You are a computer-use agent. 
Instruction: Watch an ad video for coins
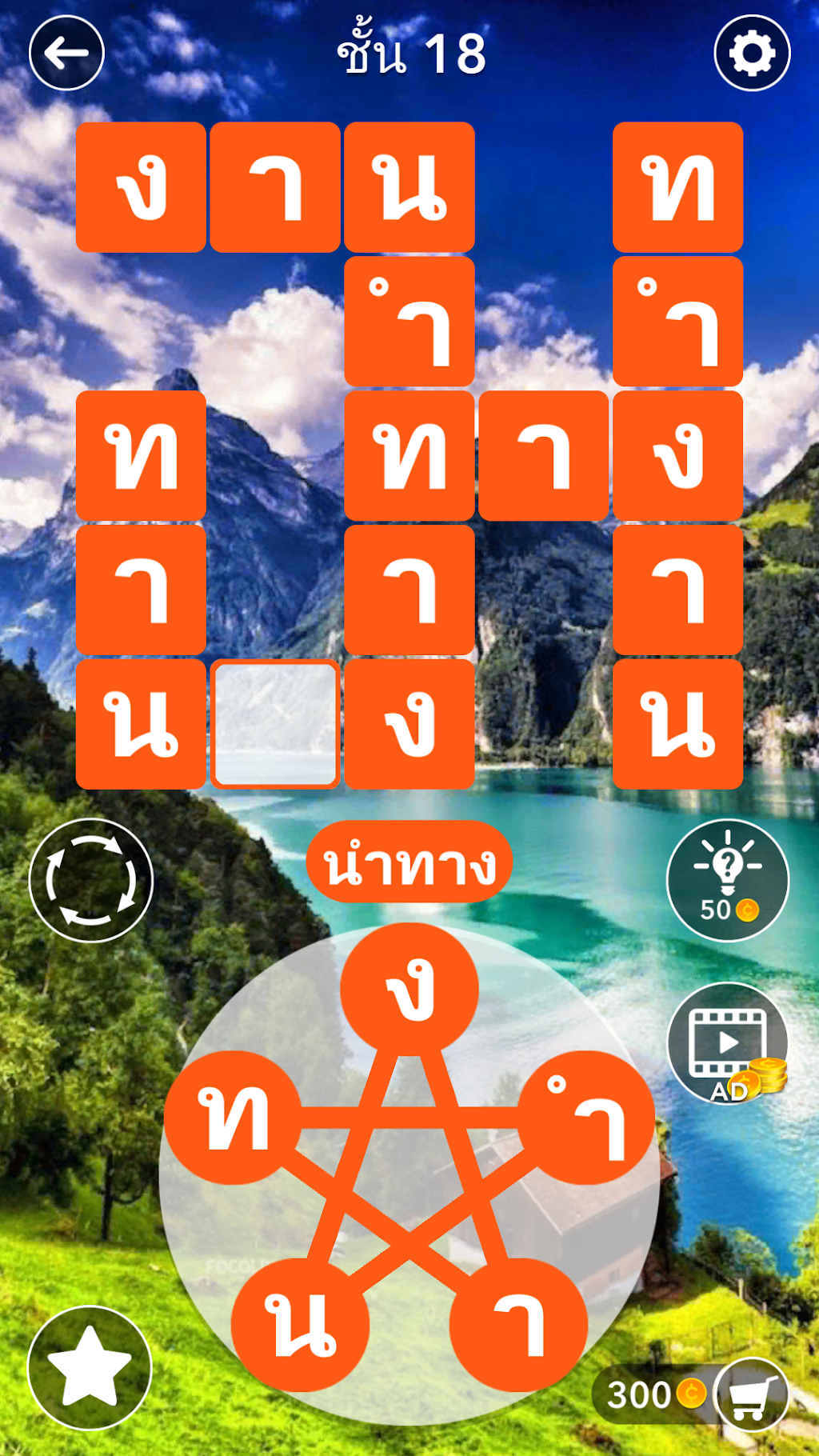pyautogui.click(x=728, y=1044)
